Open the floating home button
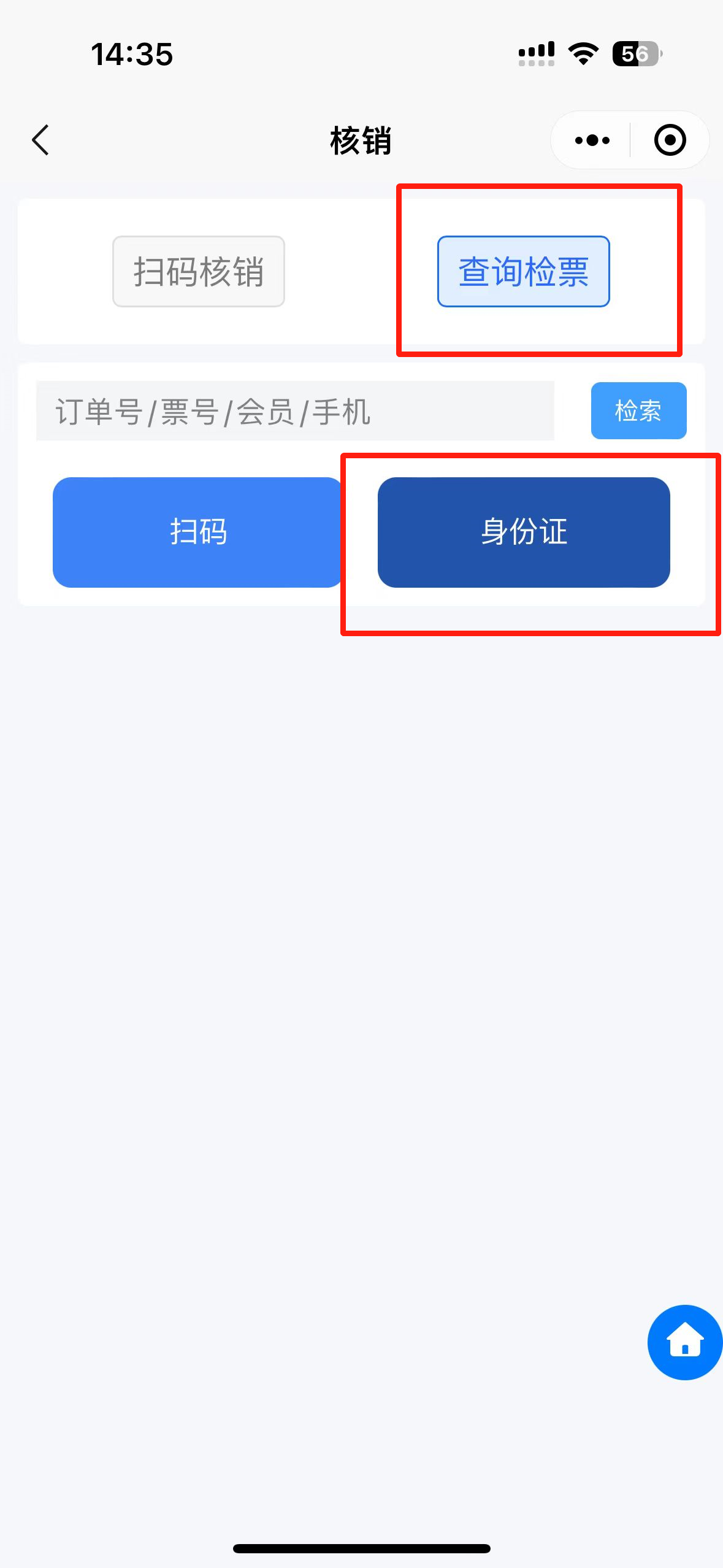Screen dimensions: 723x1568 (x=684, y=1342)
